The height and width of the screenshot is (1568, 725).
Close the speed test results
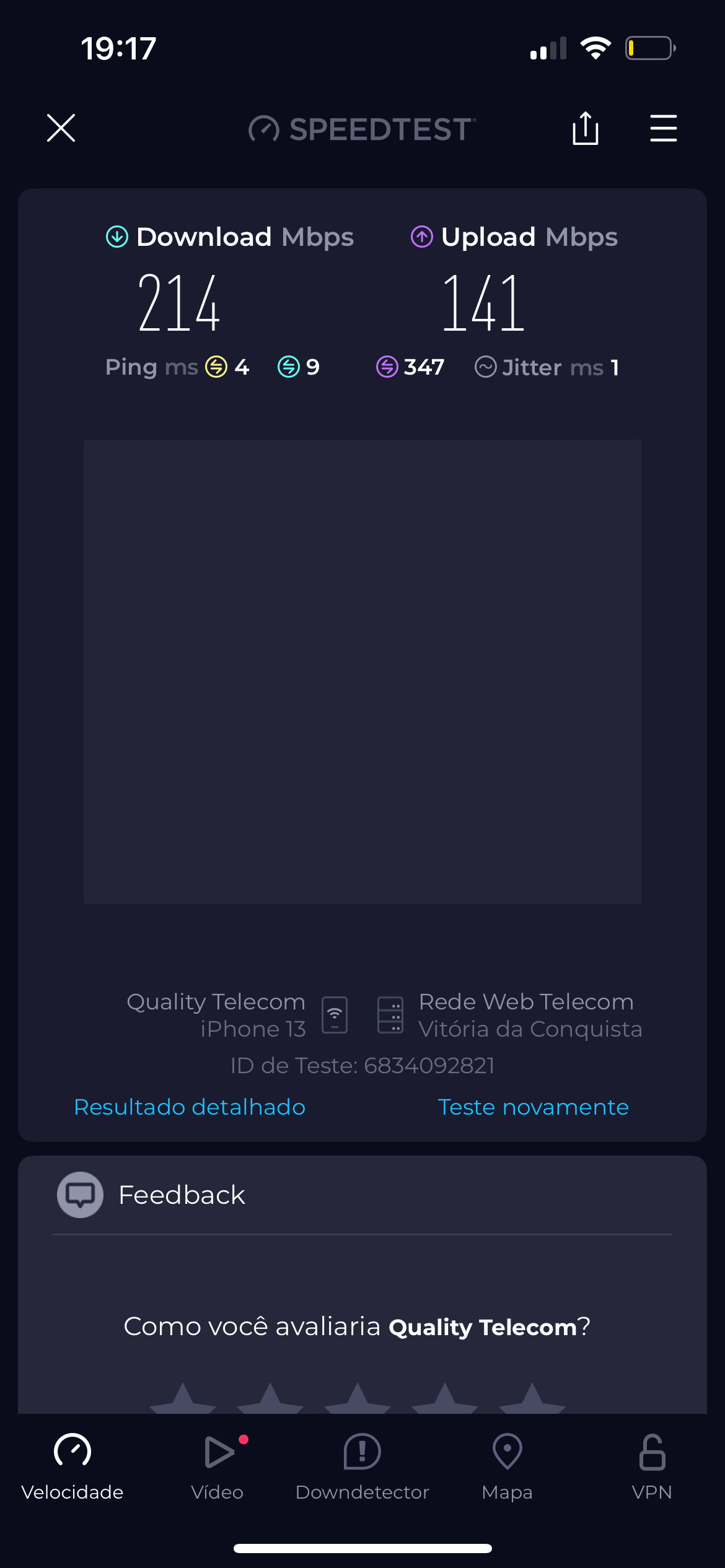[x=61, y=128]
